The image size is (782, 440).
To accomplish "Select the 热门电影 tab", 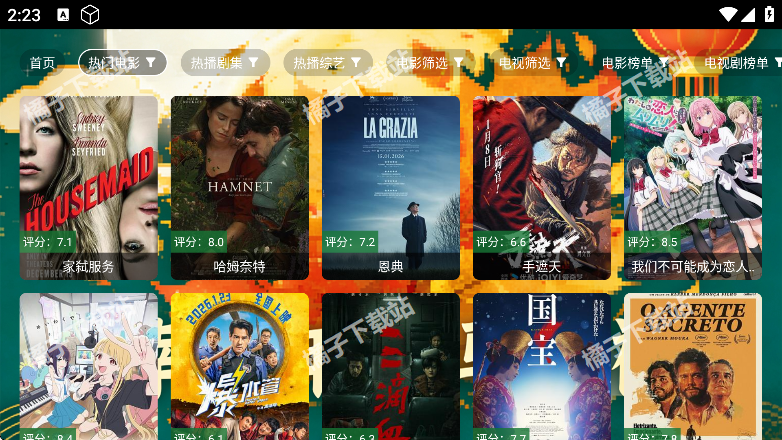I will pos(122,63).
